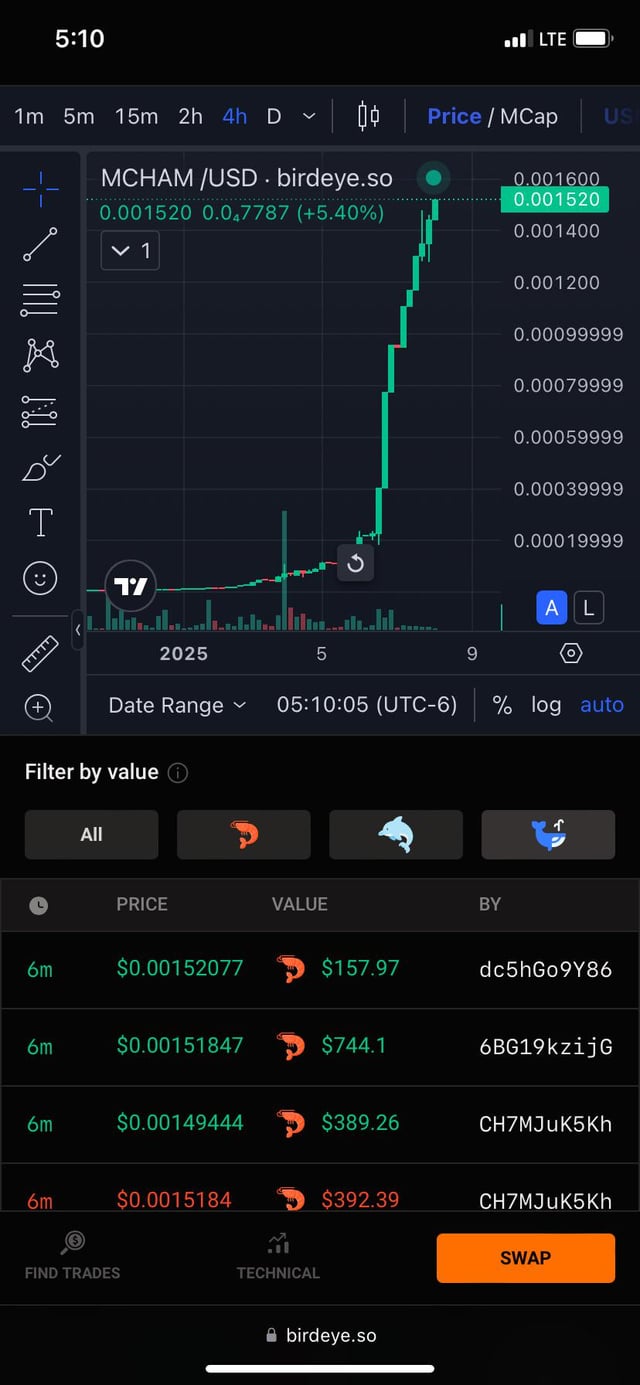Filter trades by All values

tap(91, 834)
